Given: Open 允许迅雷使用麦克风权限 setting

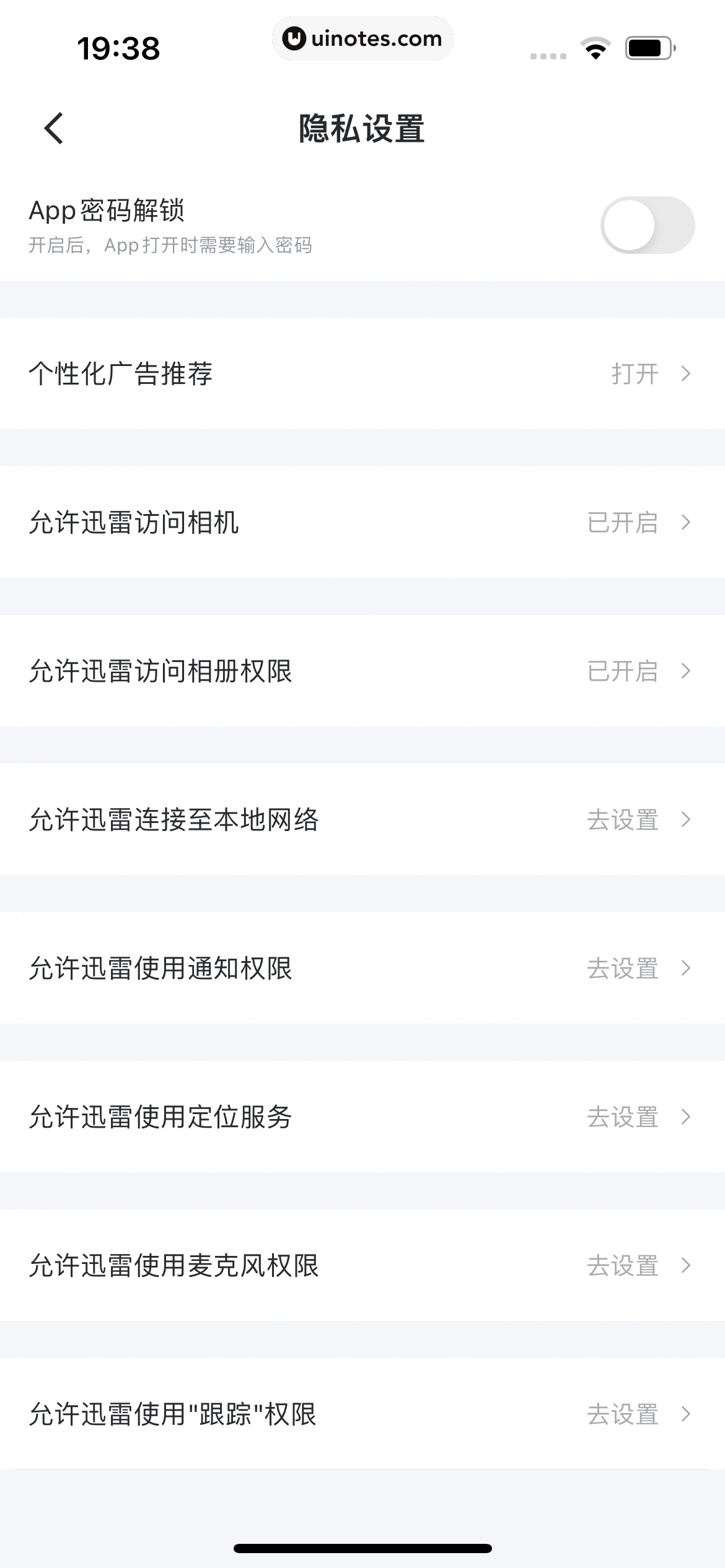Looking at the screenshot, I should pyautogui.click(x=362, y=1265).
